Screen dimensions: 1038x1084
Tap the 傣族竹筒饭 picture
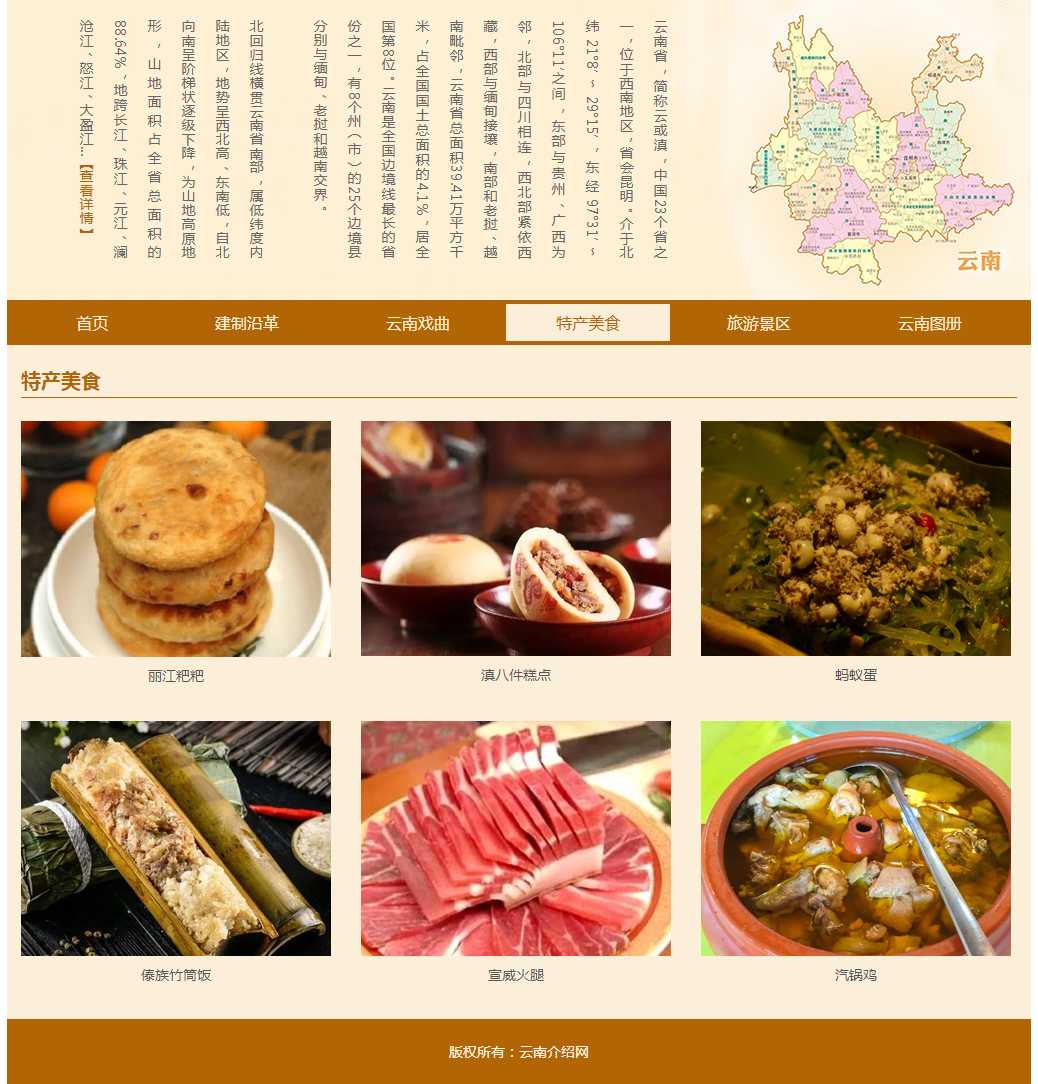tap(176, 838)
